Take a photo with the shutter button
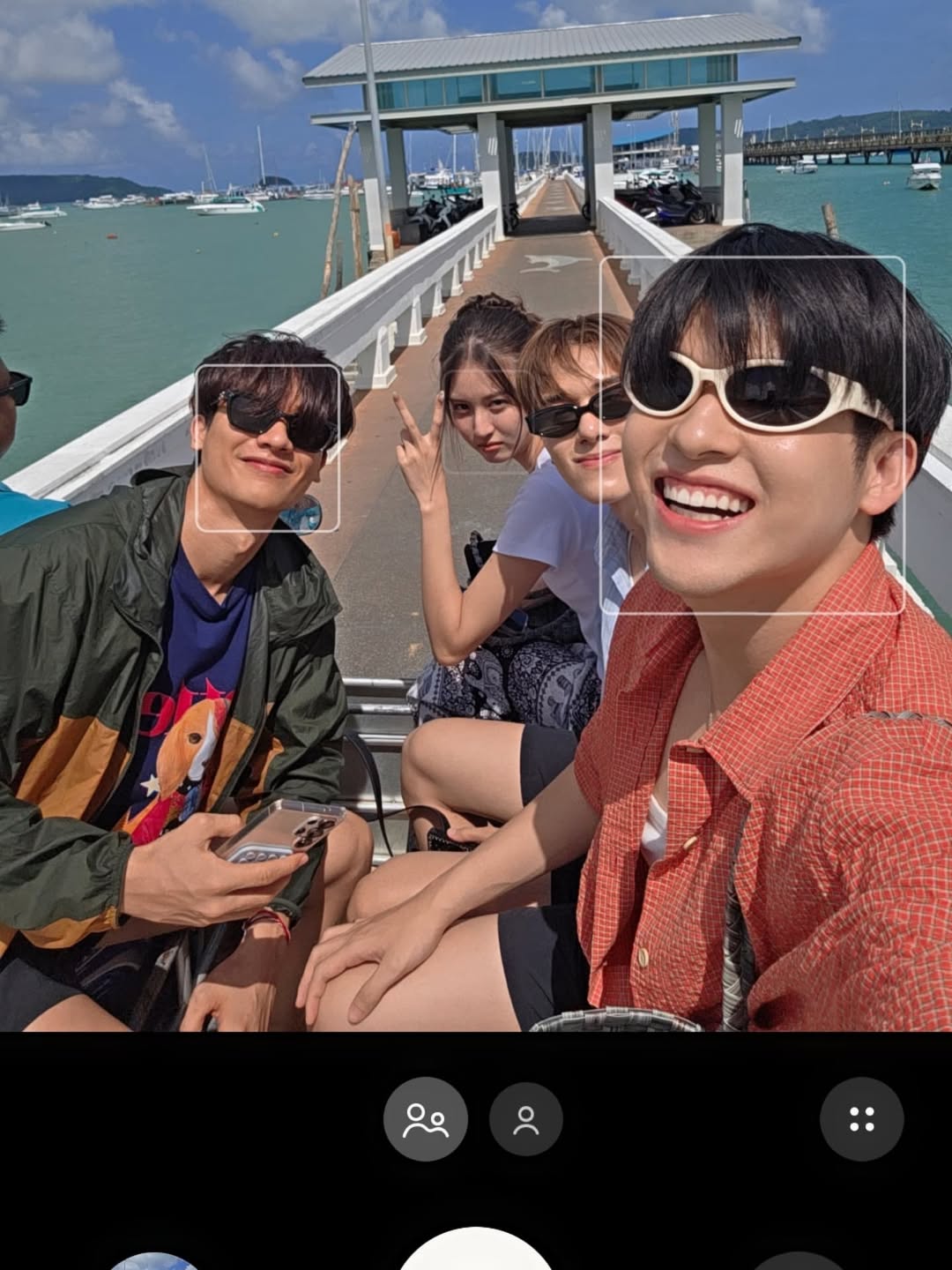Screen dimensions: 952x1270 point(476,1254)
